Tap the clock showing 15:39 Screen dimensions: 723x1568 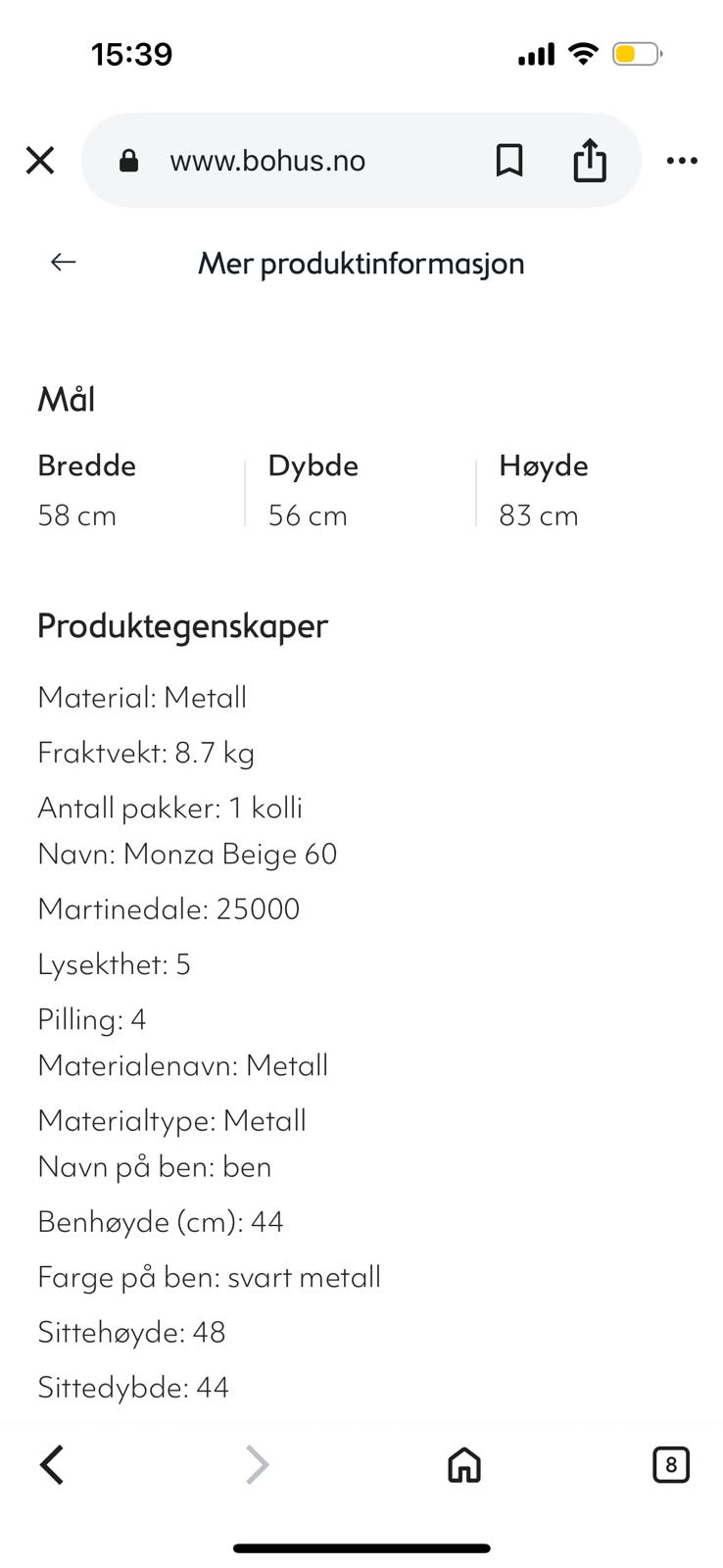point(131,54)
